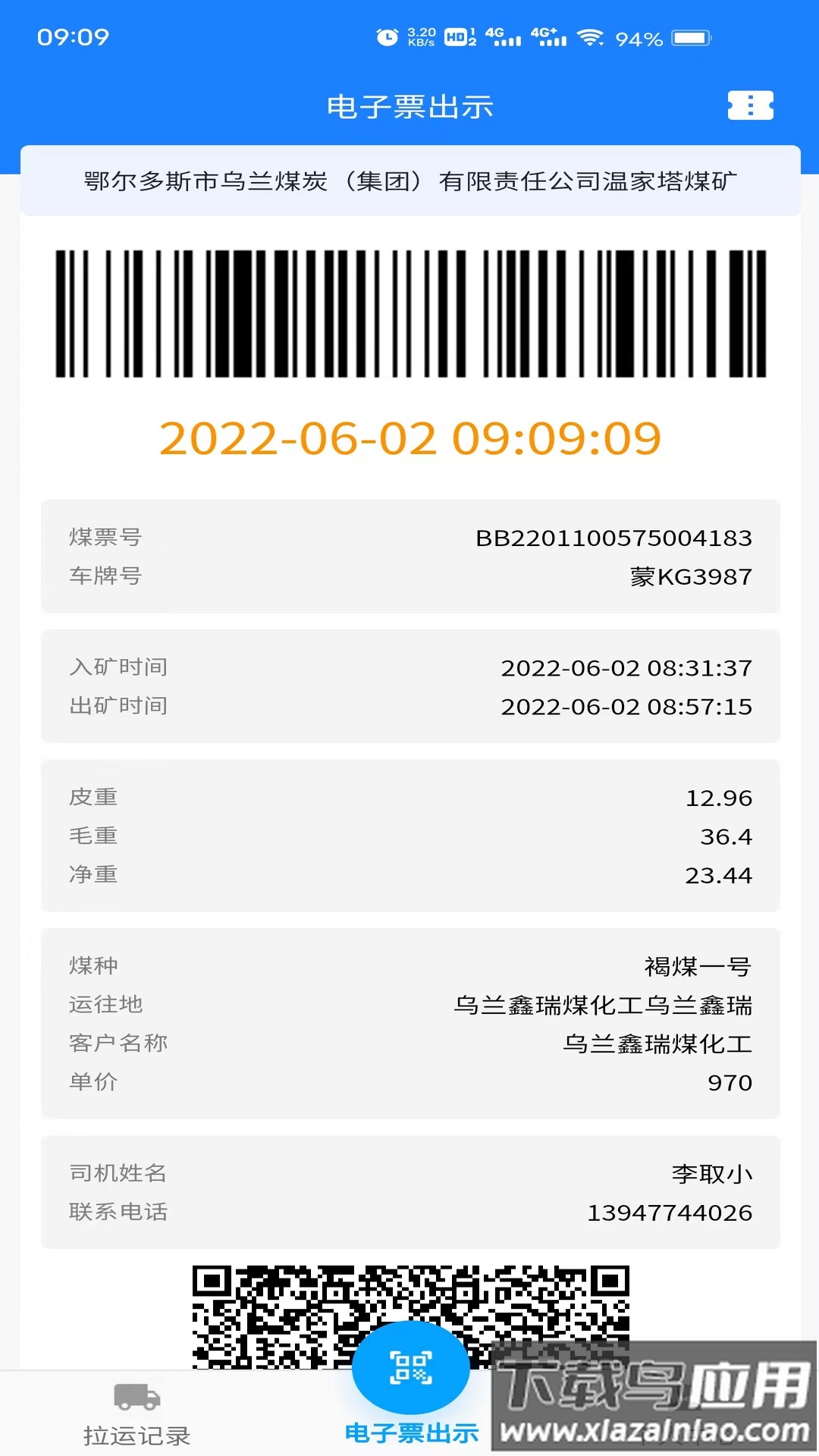Screen dimensions: 819x1456
Task: Open the ticket icon in the header
Action: coord(750,105)
